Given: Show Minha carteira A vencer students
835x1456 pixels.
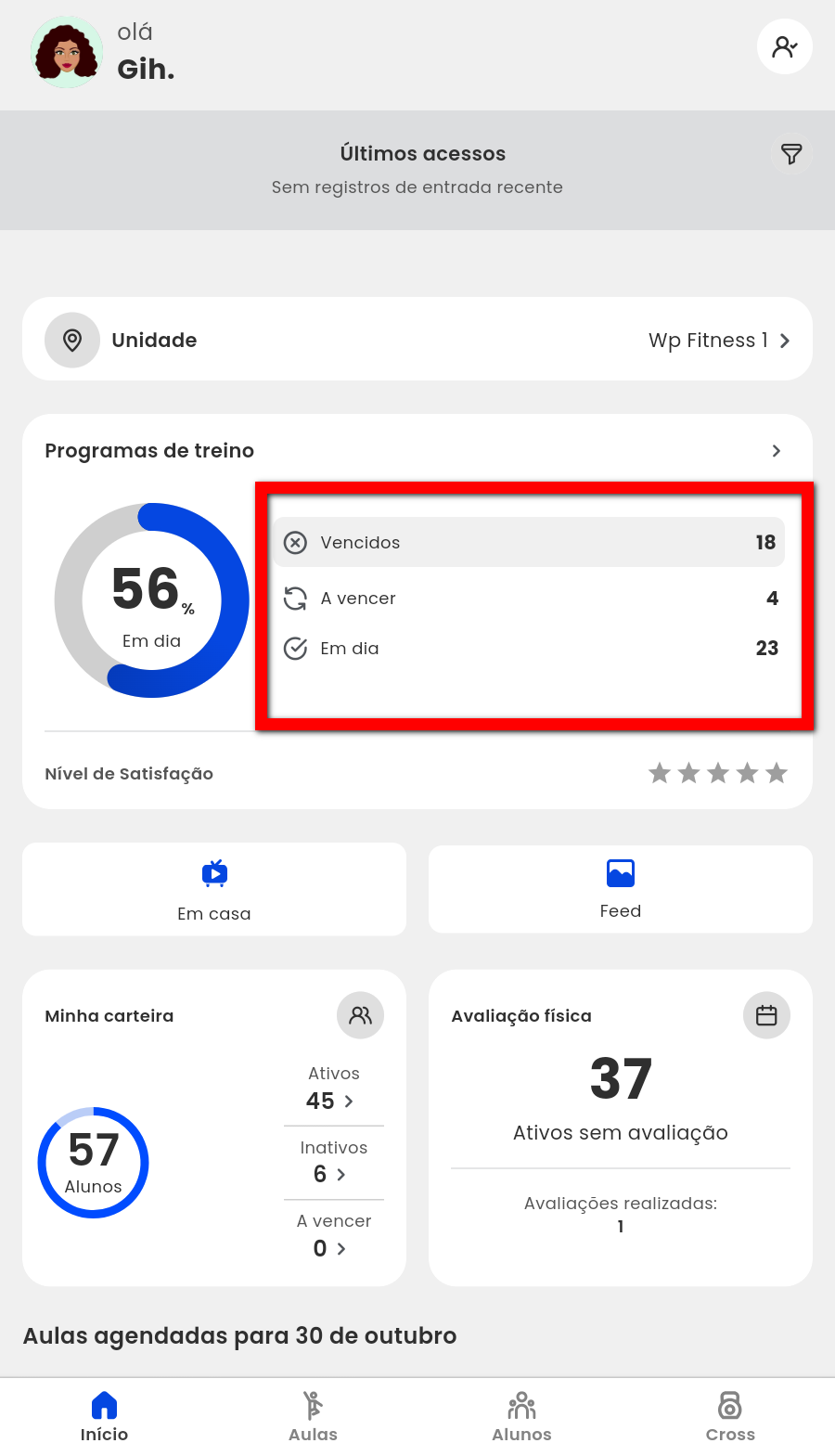Looking at the screenshot, I should (332, 1248).
